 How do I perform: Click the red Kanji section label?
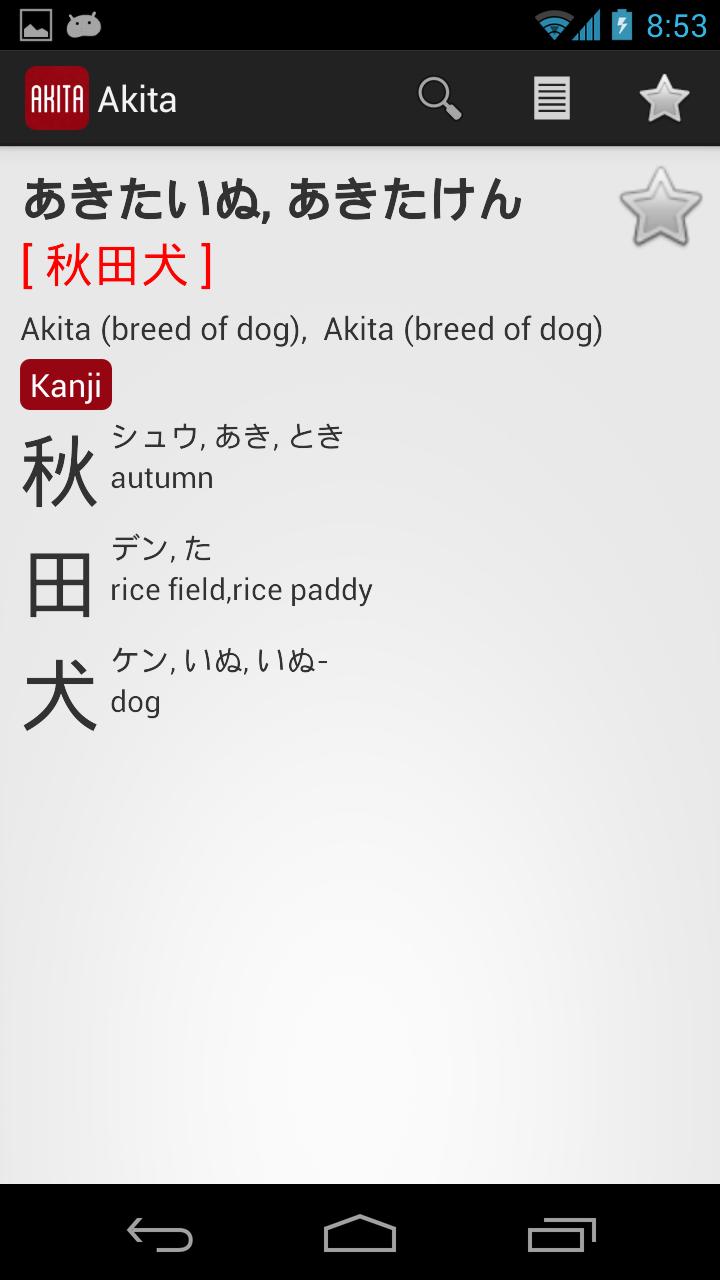tap(66, 384)
